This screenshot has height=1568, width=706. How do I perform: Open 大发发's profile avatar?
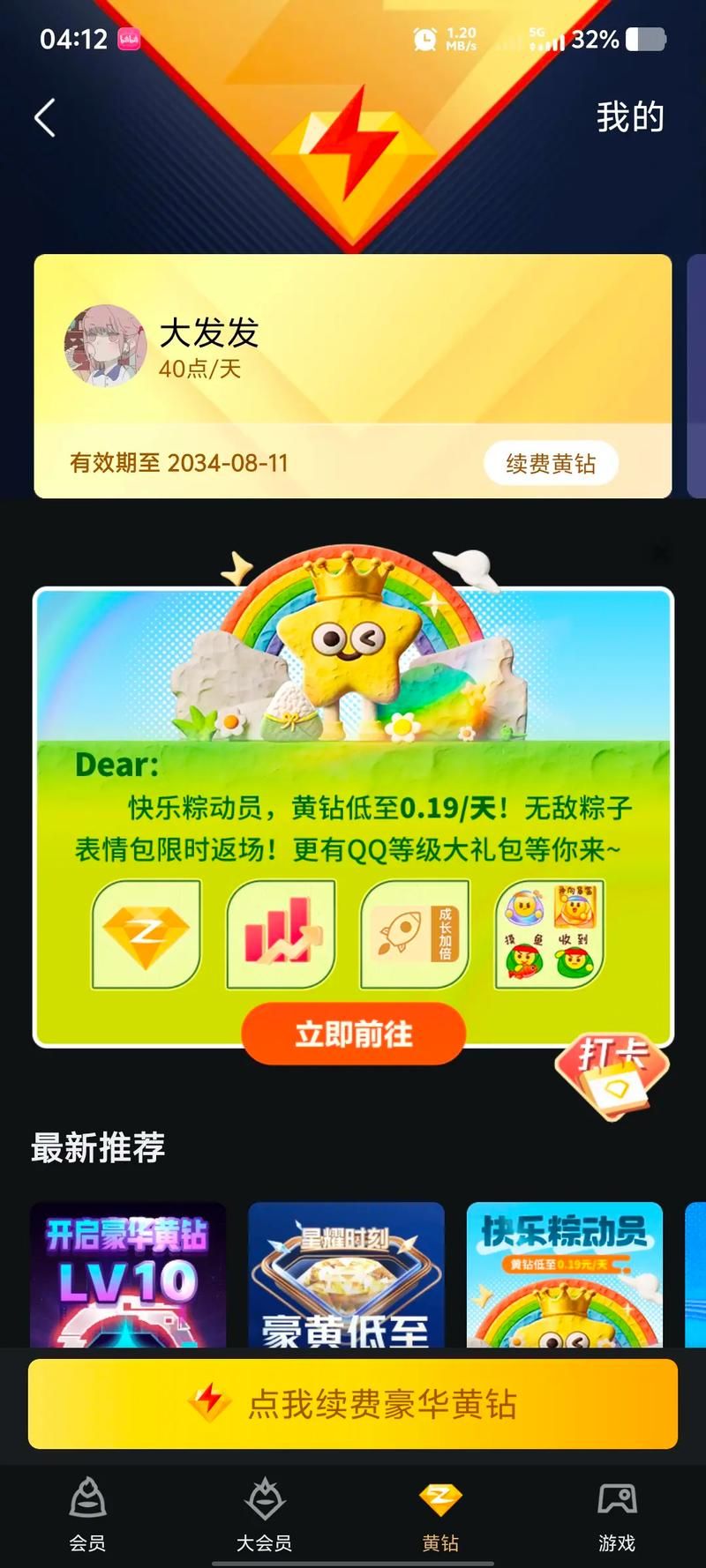tap(106, 347)
